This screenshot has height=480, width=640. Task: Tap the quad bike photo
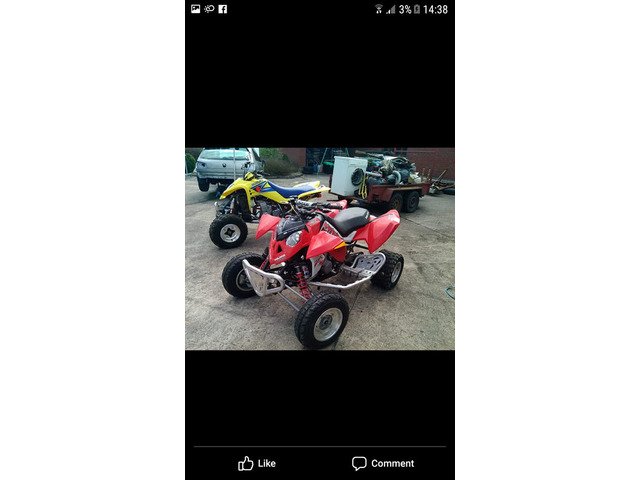[320, 249]
